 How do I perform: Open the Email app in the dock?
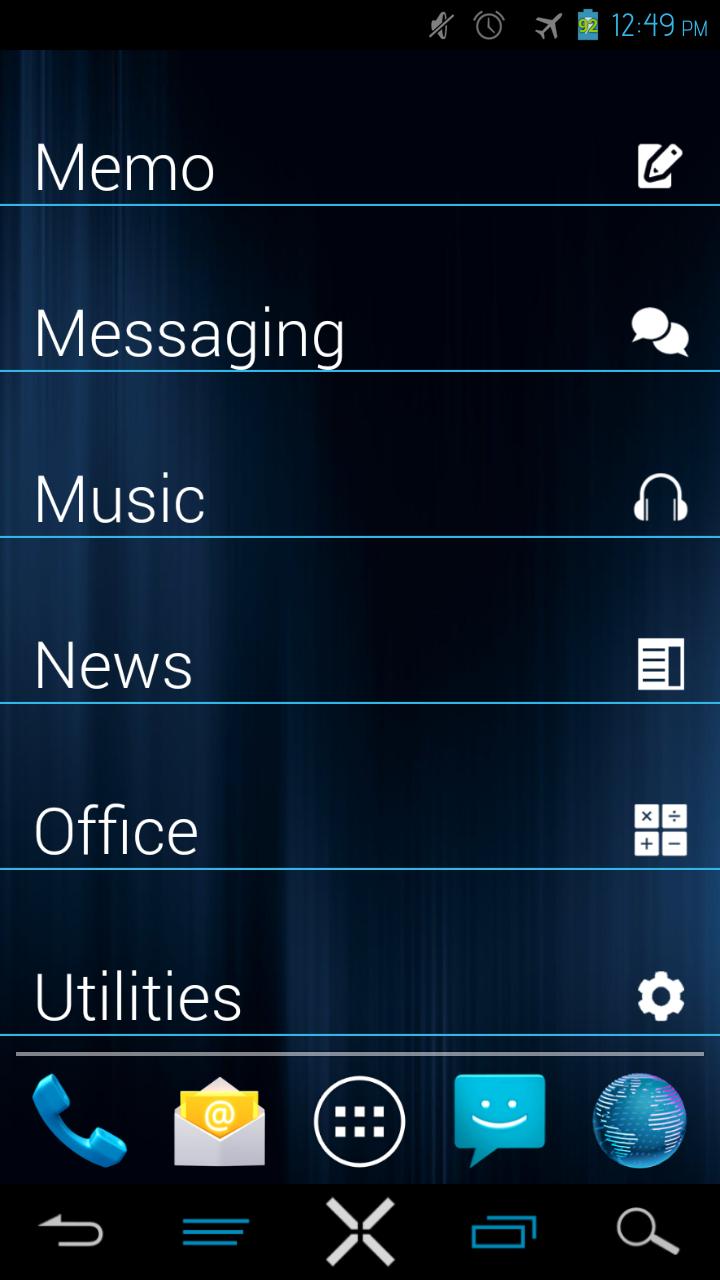point(219,1120)
